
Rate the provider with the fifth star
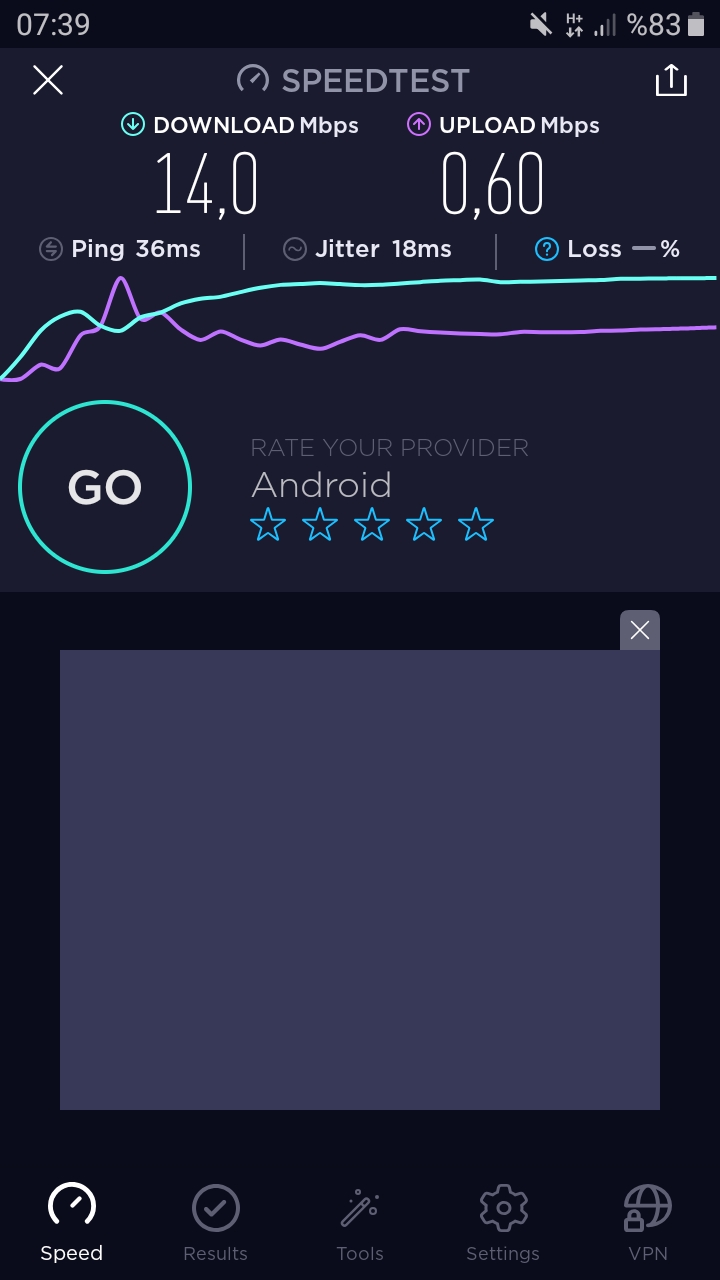point(476,524)
